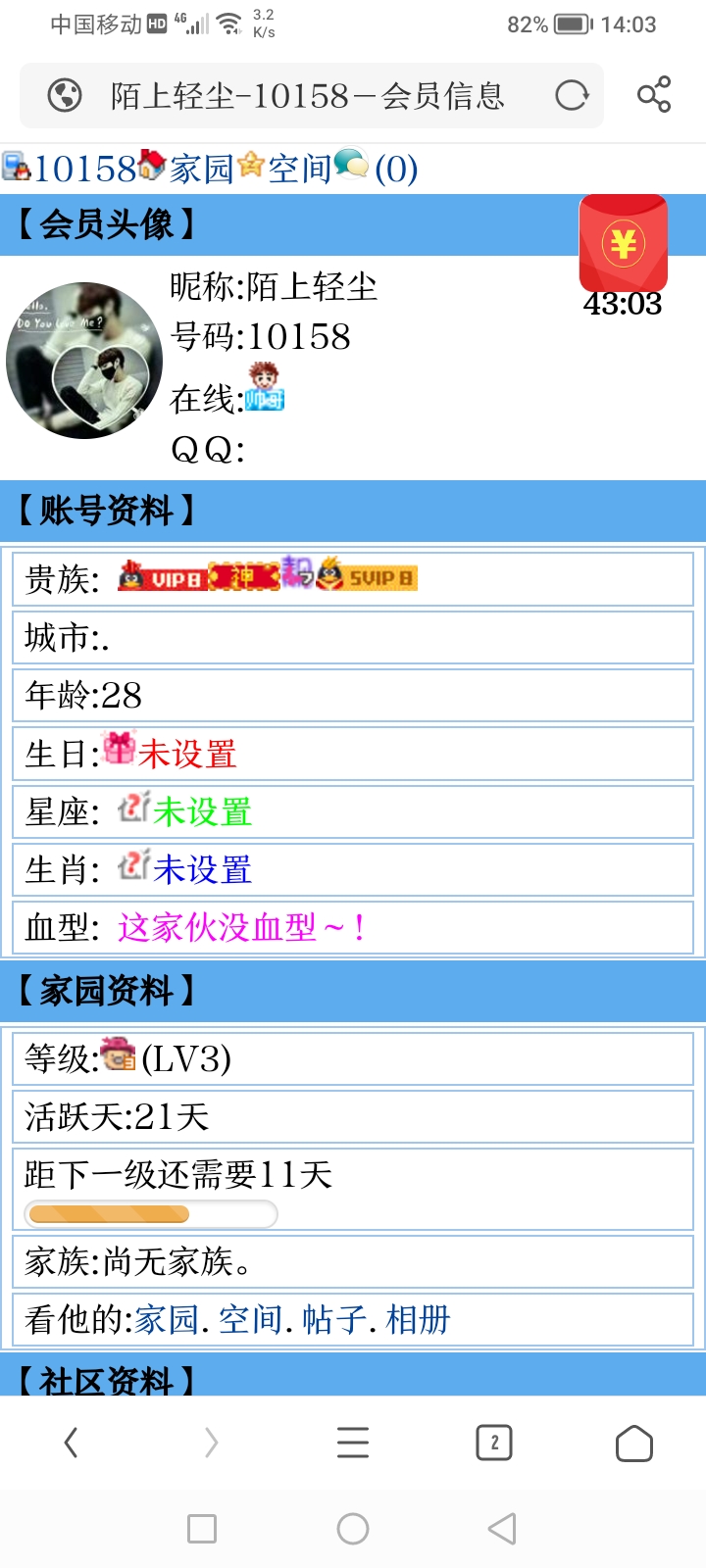Open the tab switcher showing 2
Viewport: 706px width, 1568px height.
click(x=493, y=1443)
